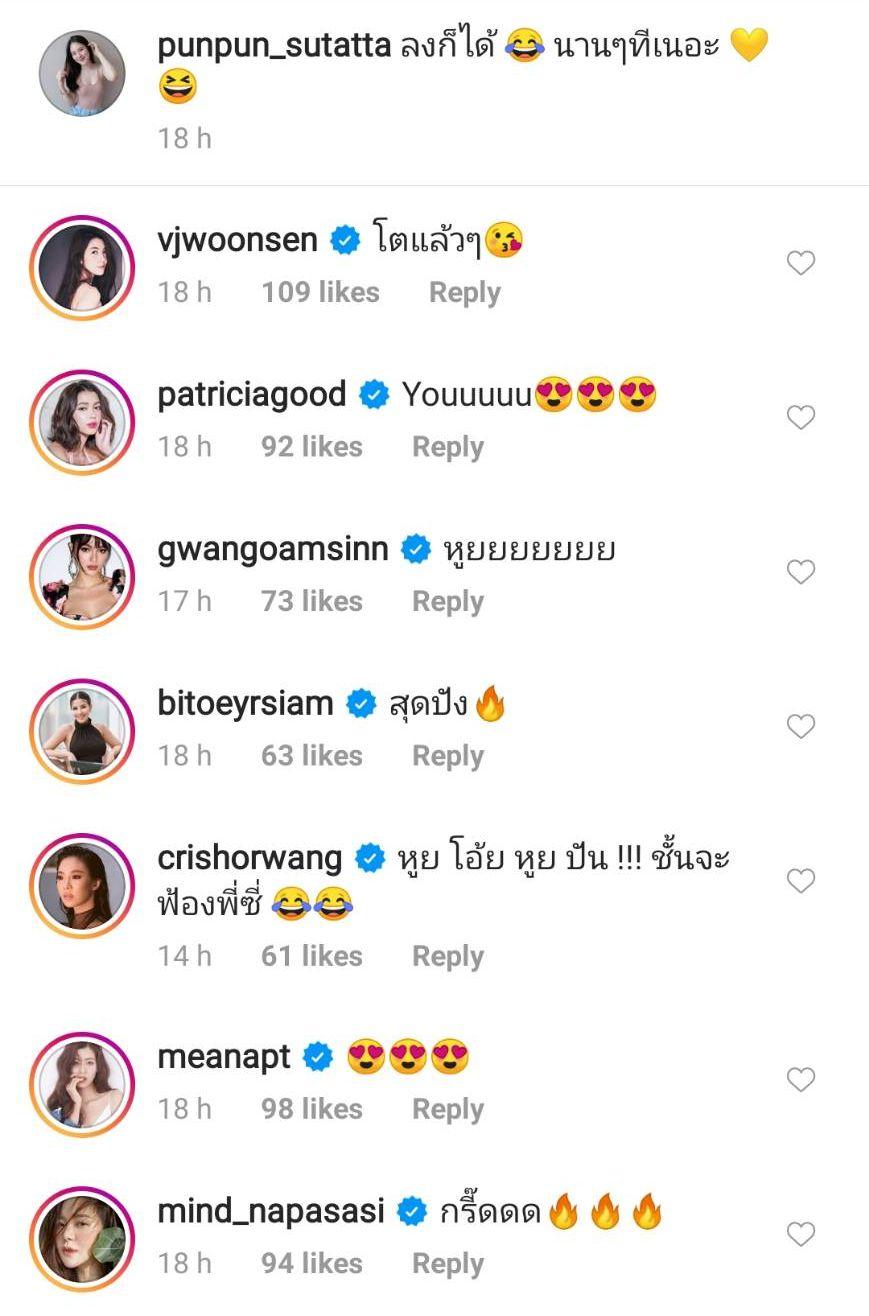The width and height of the screenshot is (869, 1316).
Task: View the 94 likes on mind_napasasi's comment
Action: (x=311, y=1264)
